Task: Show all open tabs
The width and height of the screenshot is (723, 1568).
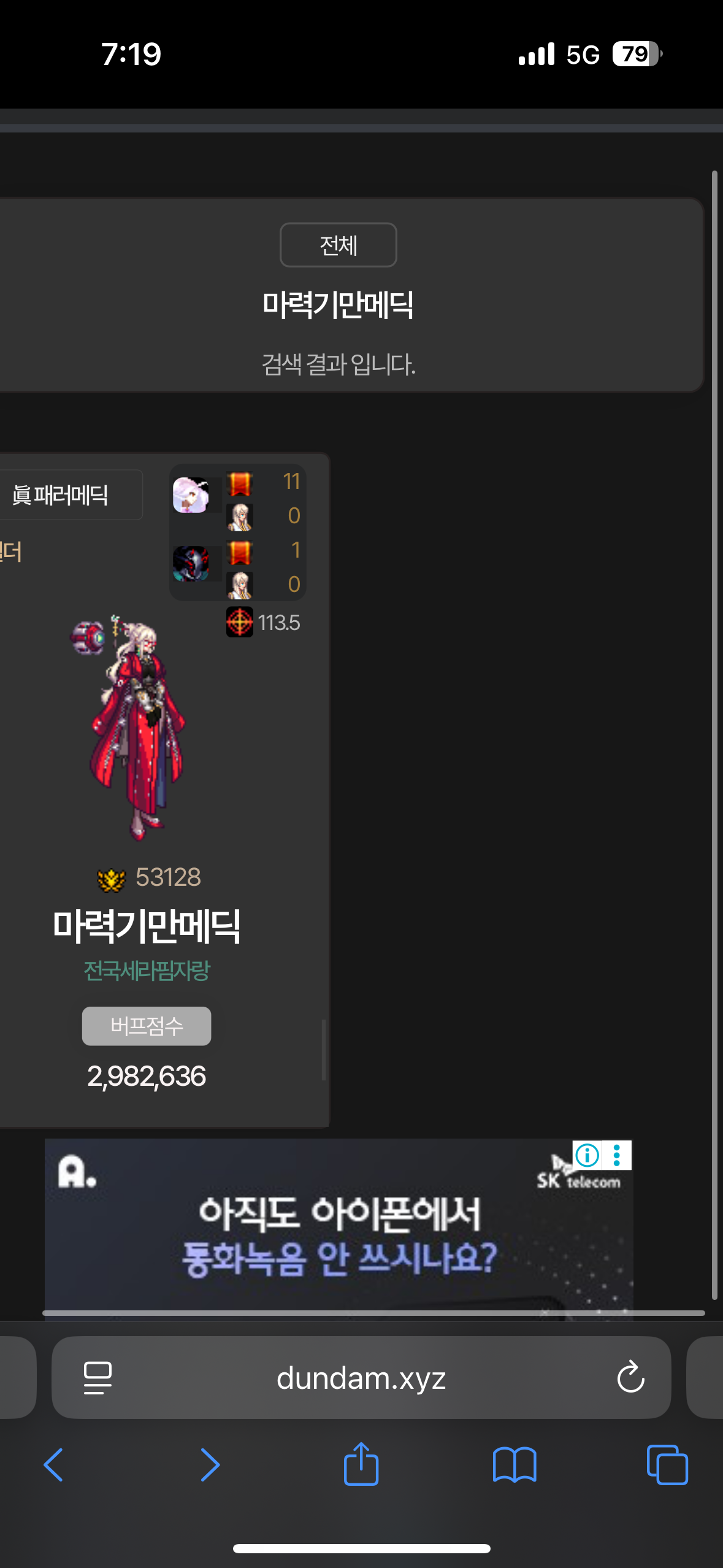Action: (x=667, y=1465)
